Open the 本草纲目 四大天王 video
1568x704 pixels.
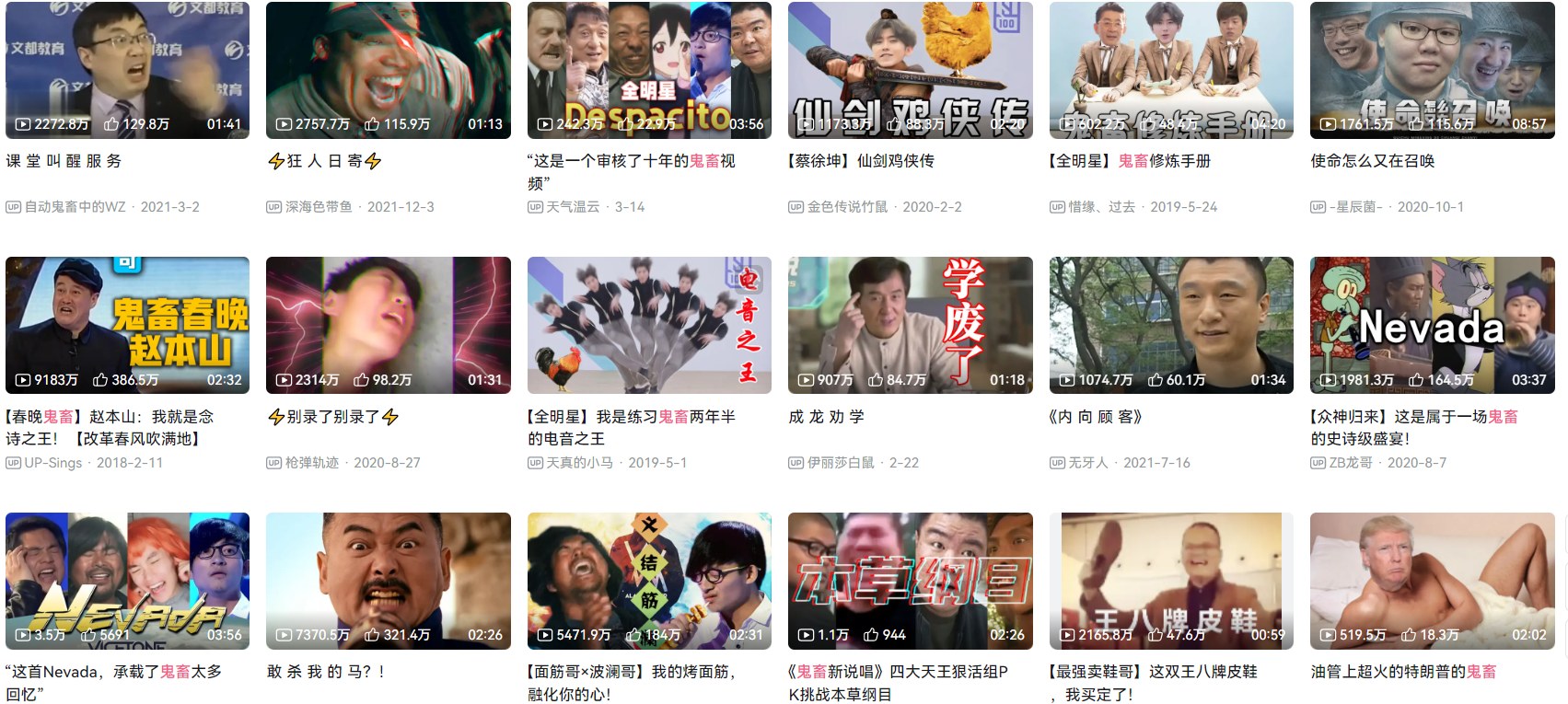910,581
